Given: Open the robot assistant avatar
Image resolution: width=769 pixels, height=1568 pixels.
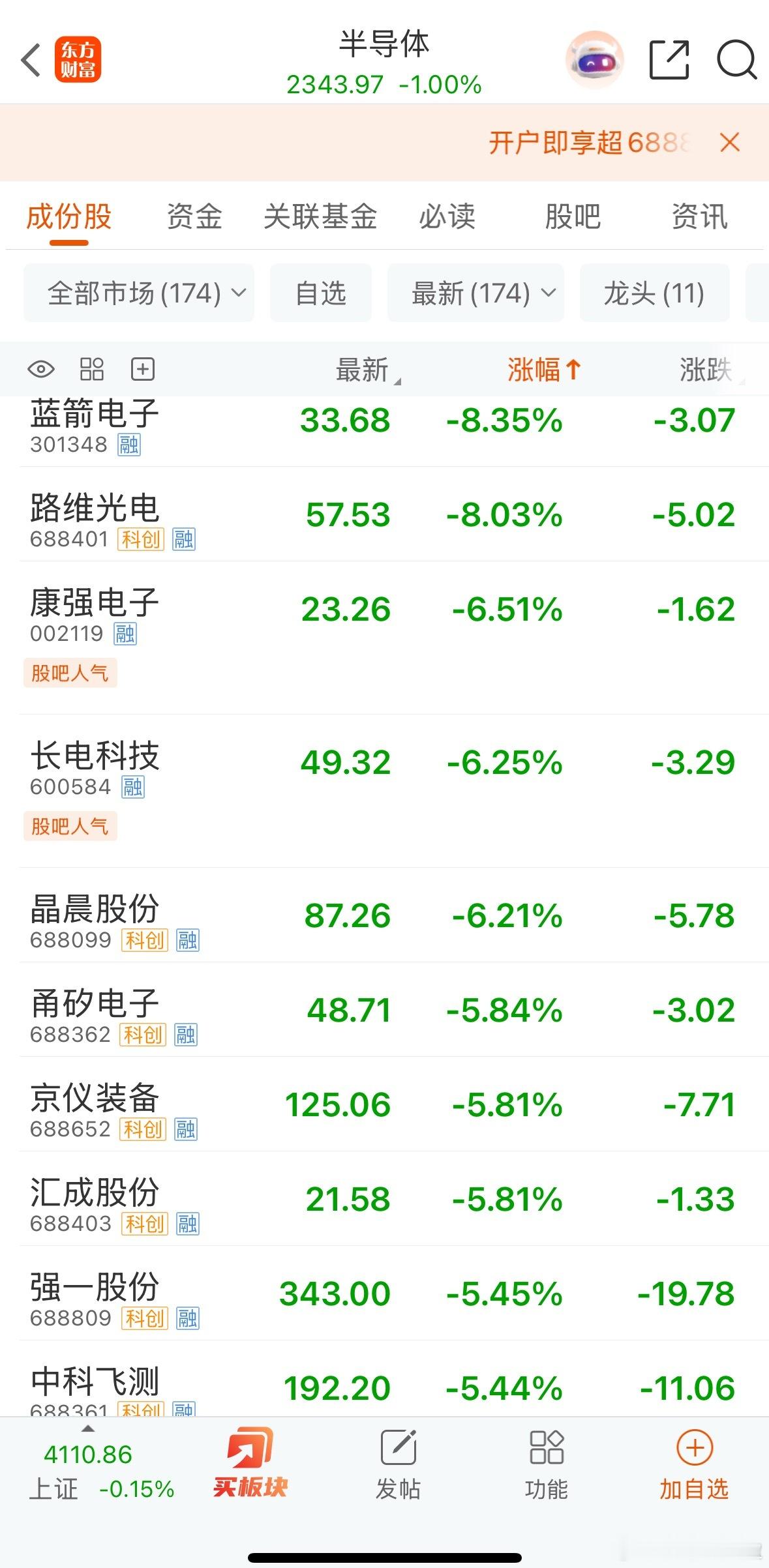Looking at the screenshot, I should click(x=594, y=59).
